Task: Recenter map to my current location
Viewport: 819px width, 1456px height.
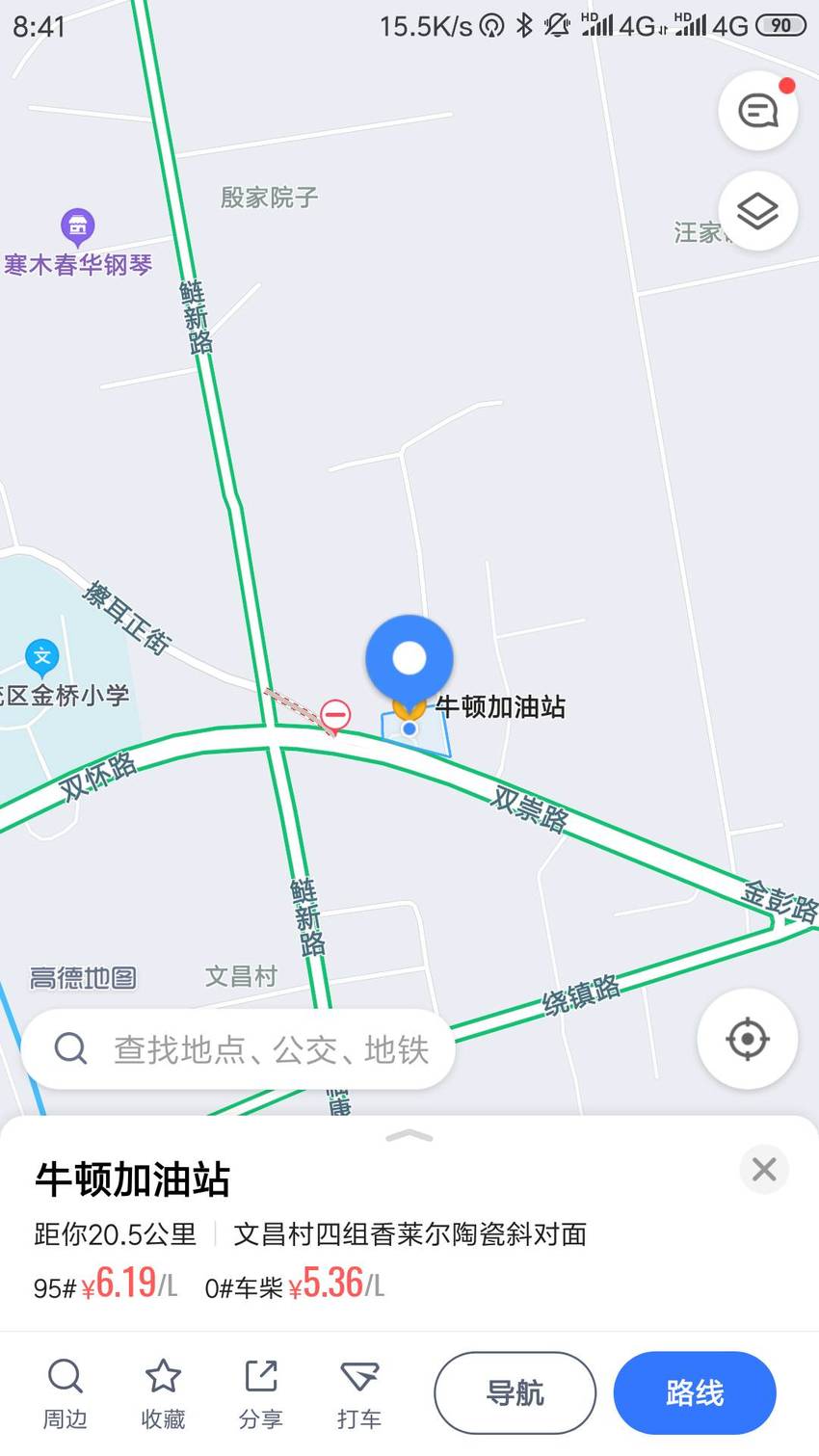Action: coord(747,1039)
